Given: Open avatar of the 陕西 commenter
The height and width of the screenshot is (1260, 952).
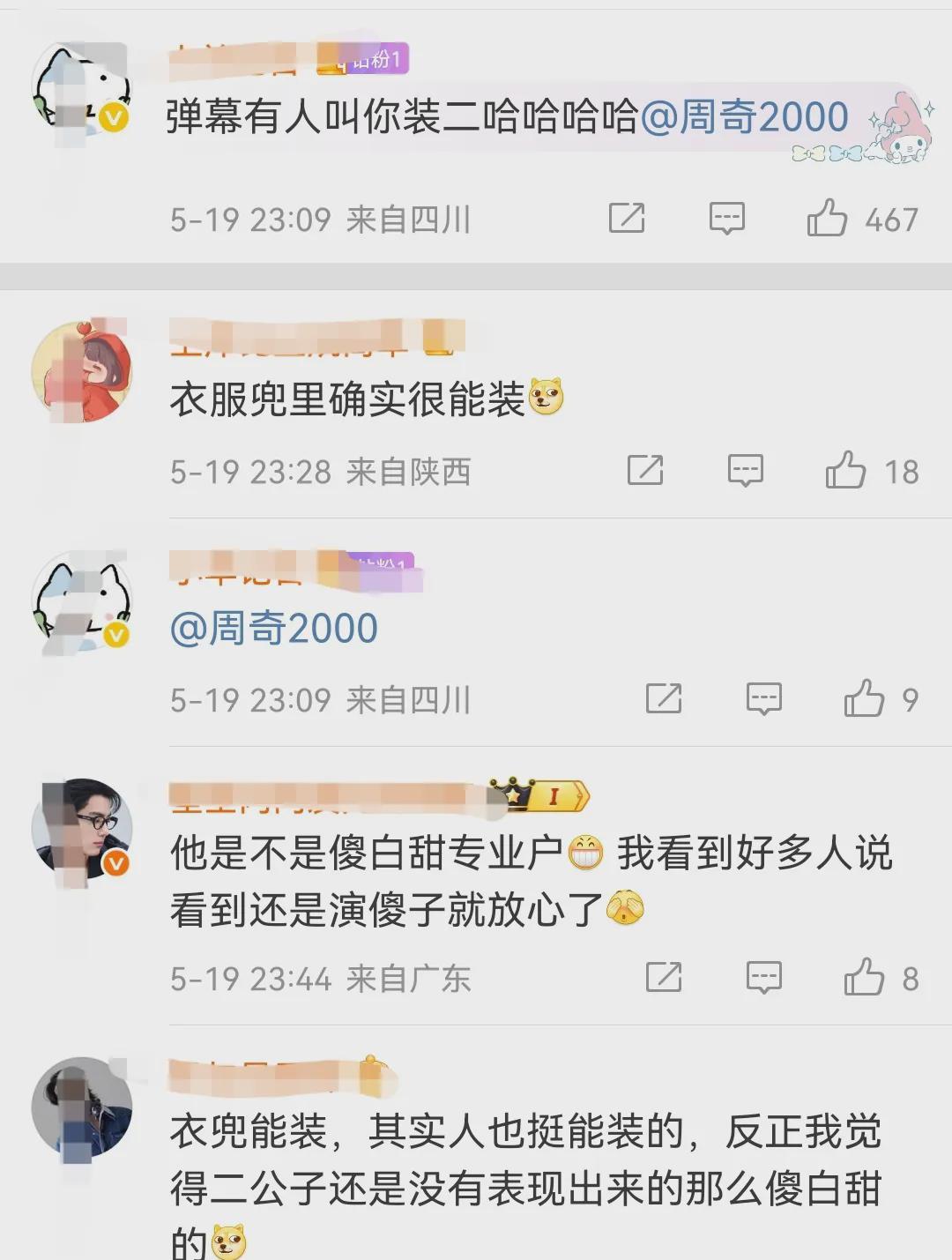Looking at the screenshot, I should click(x=81, y=372).
